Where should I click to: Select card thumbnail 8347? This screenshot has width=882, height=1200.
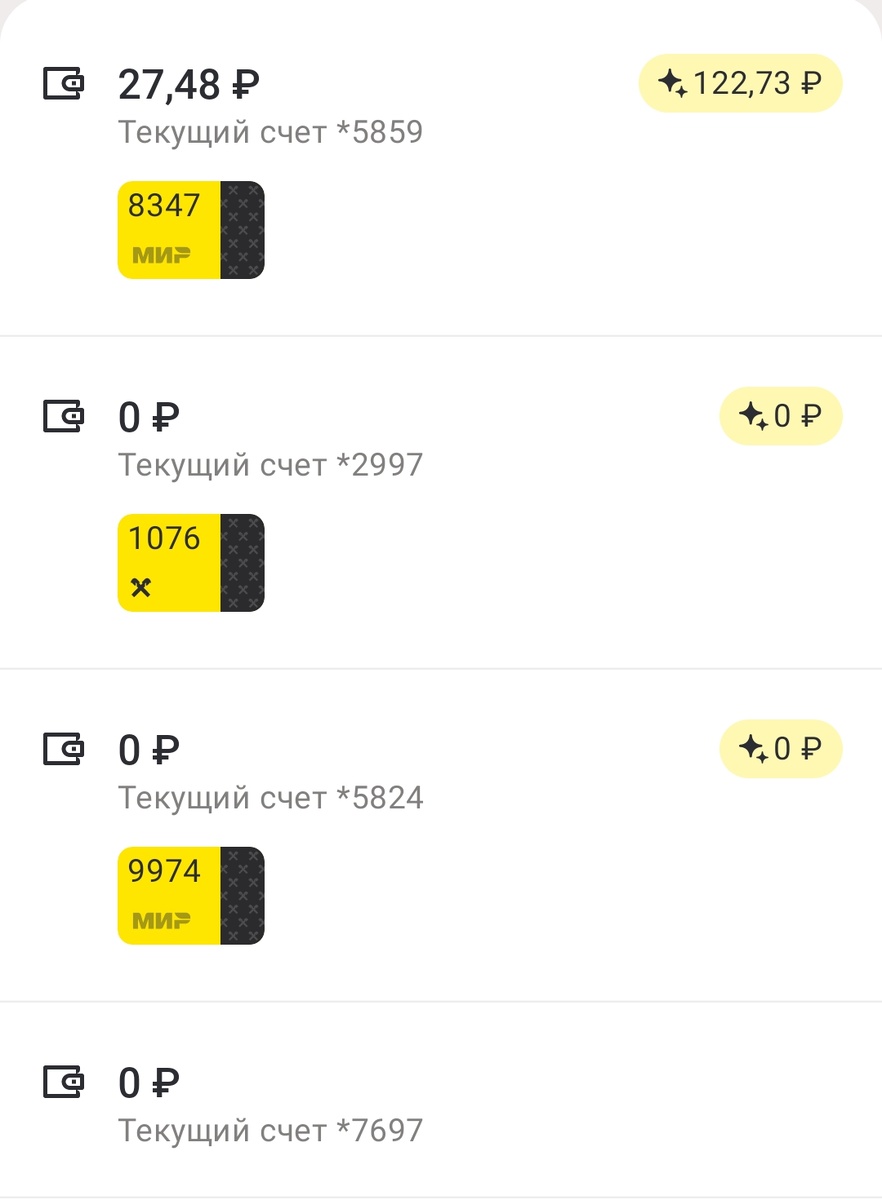click(190, 230)
